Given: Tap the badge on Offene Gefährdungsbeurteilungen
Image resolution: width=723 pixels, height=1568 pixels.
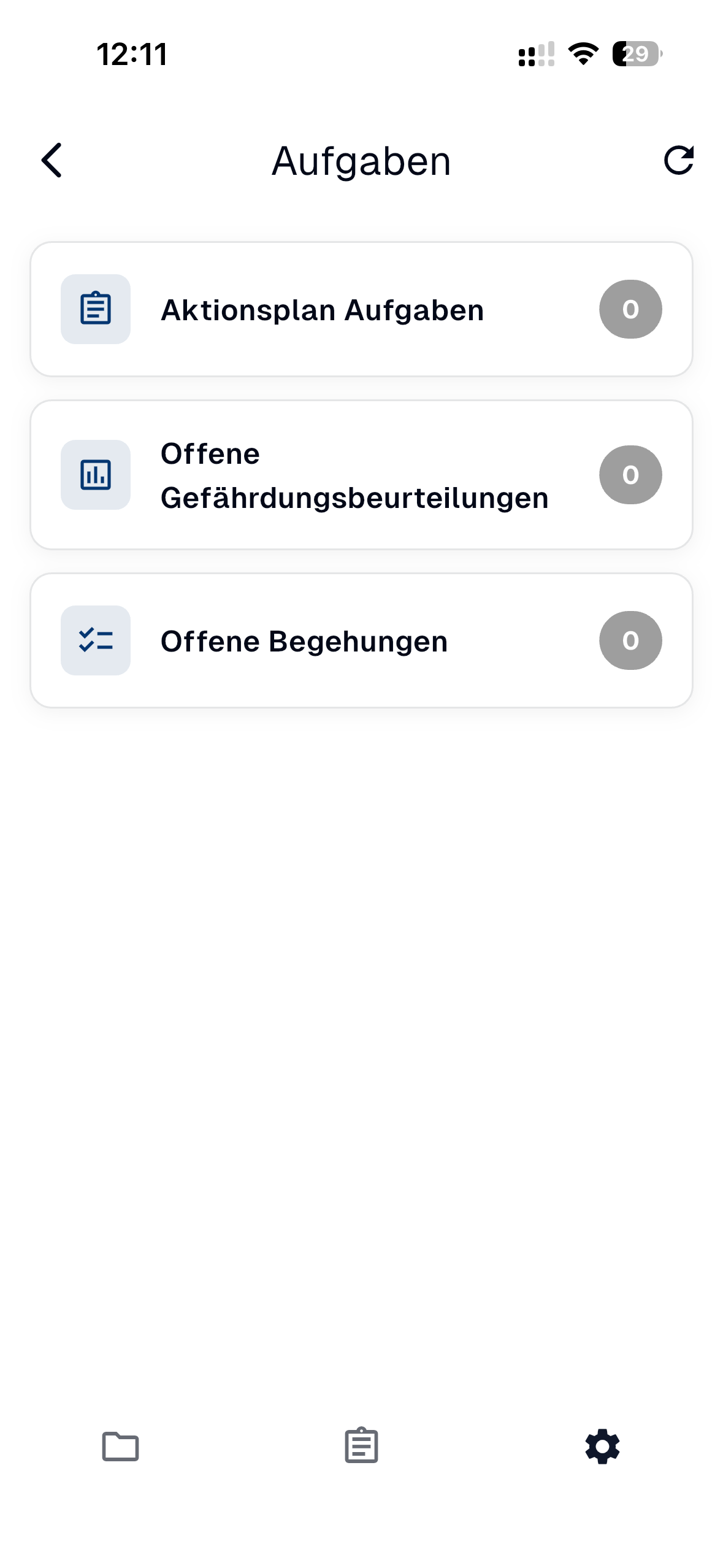Looking at the screenshot, I should click(630, 475).
